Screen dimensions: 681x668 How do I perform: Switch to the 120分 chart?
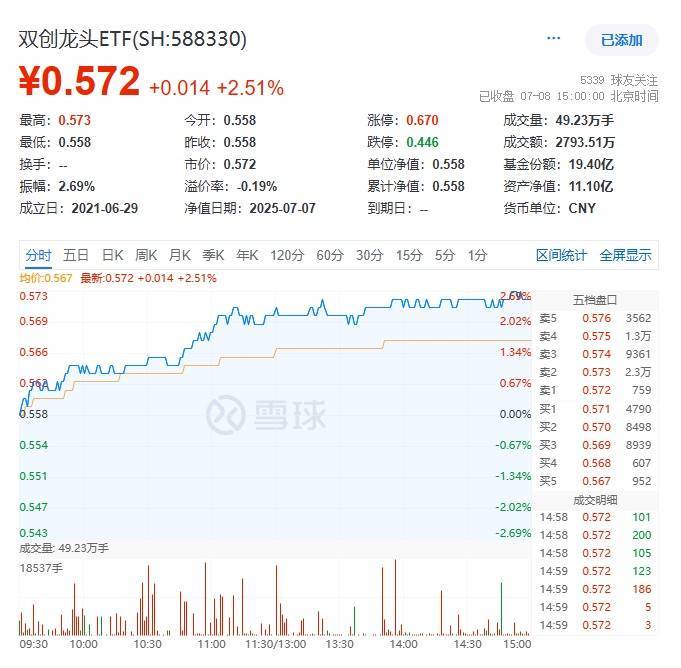coord(286,255)
